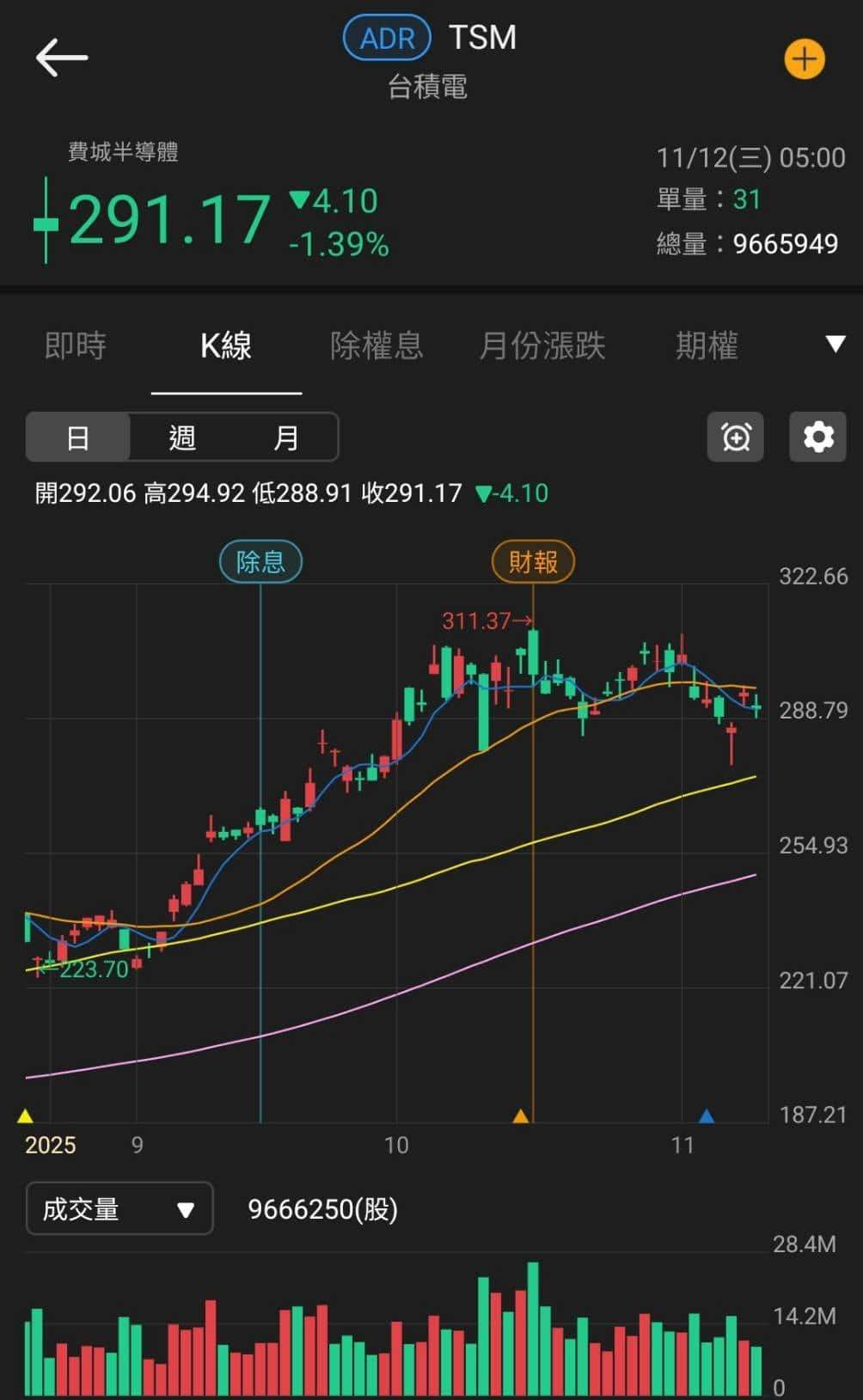Switch to 週 weekly candles
This screenshot has height=1400, width=863.
tap(181, 437)
